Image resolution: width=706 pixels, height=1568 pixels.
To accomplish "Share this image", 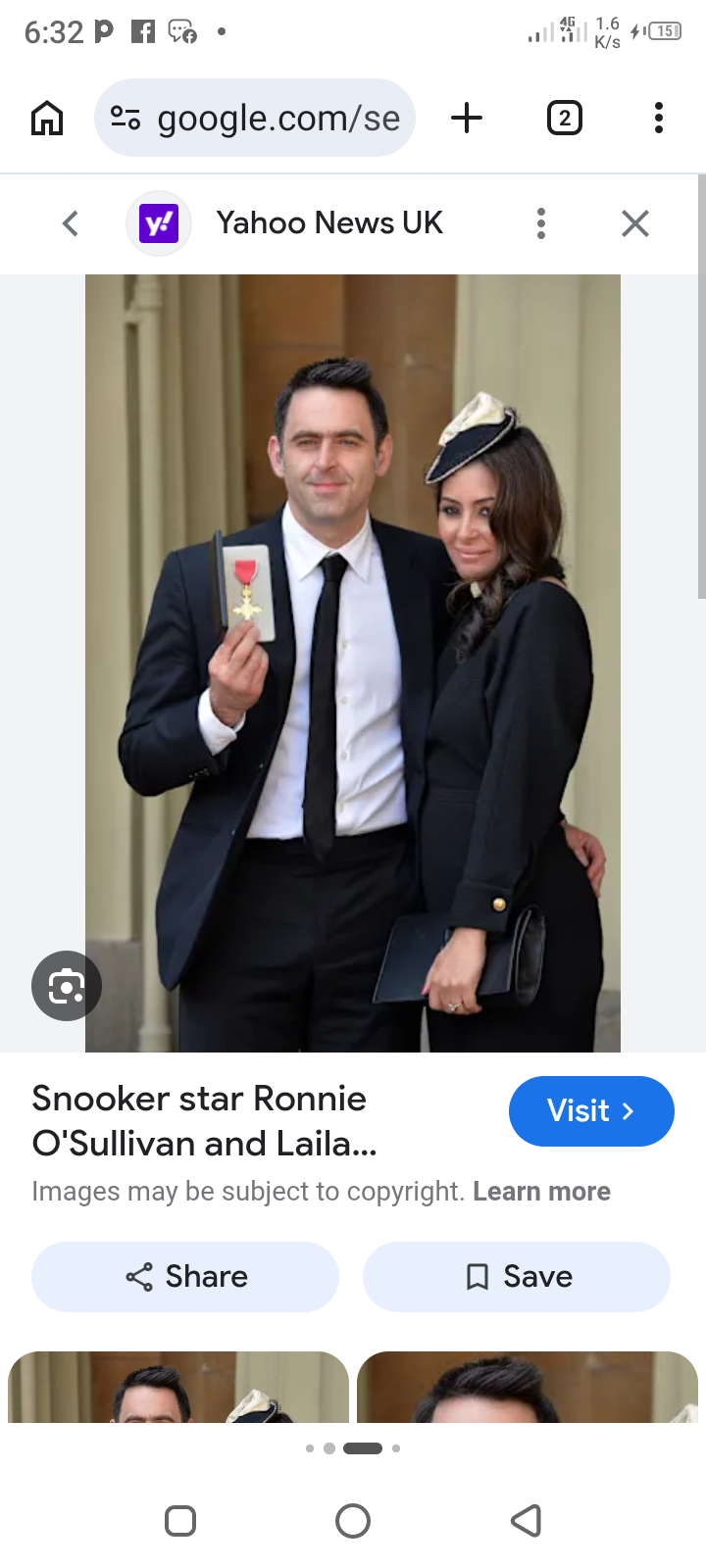I will point(185,1276).
